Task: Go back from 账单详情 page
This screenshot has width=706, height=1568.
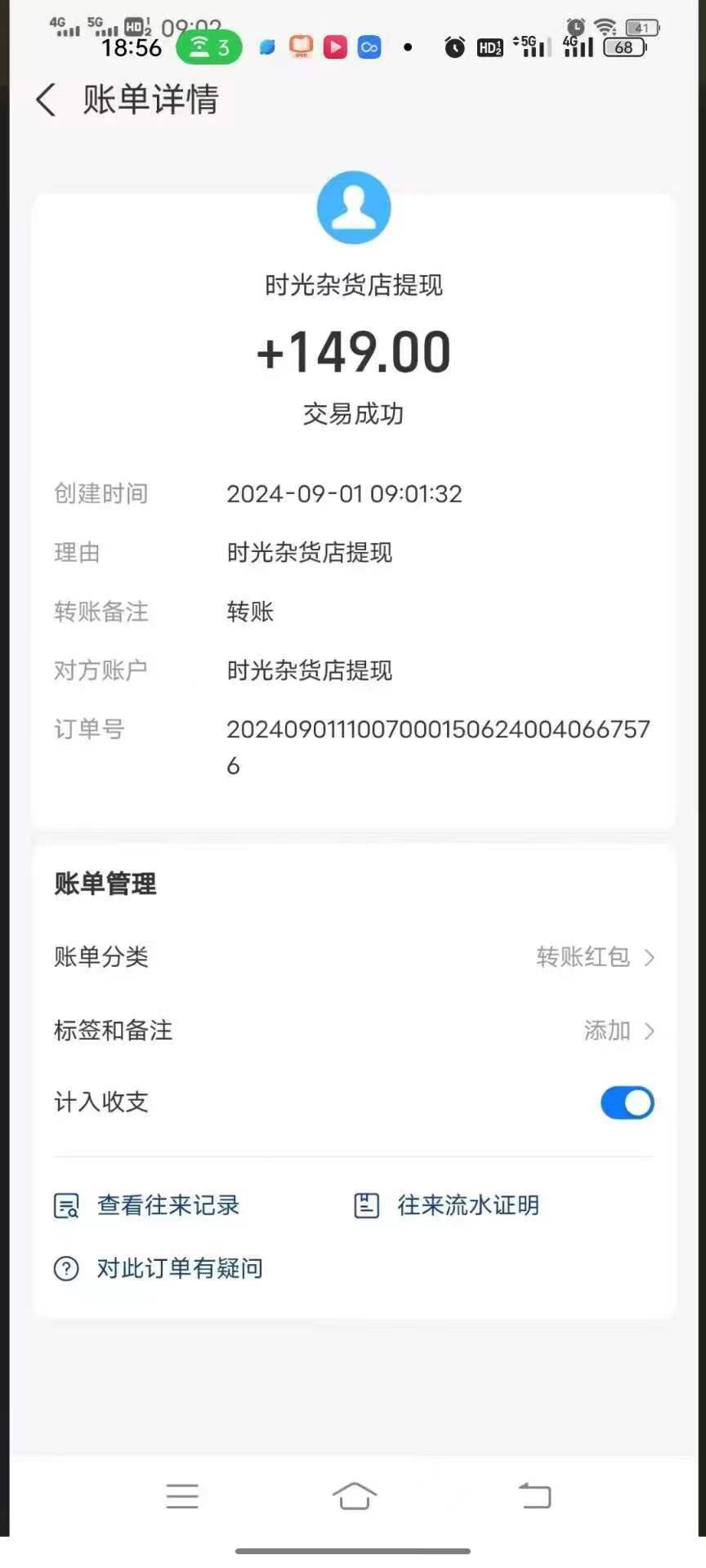Action: 47,100
